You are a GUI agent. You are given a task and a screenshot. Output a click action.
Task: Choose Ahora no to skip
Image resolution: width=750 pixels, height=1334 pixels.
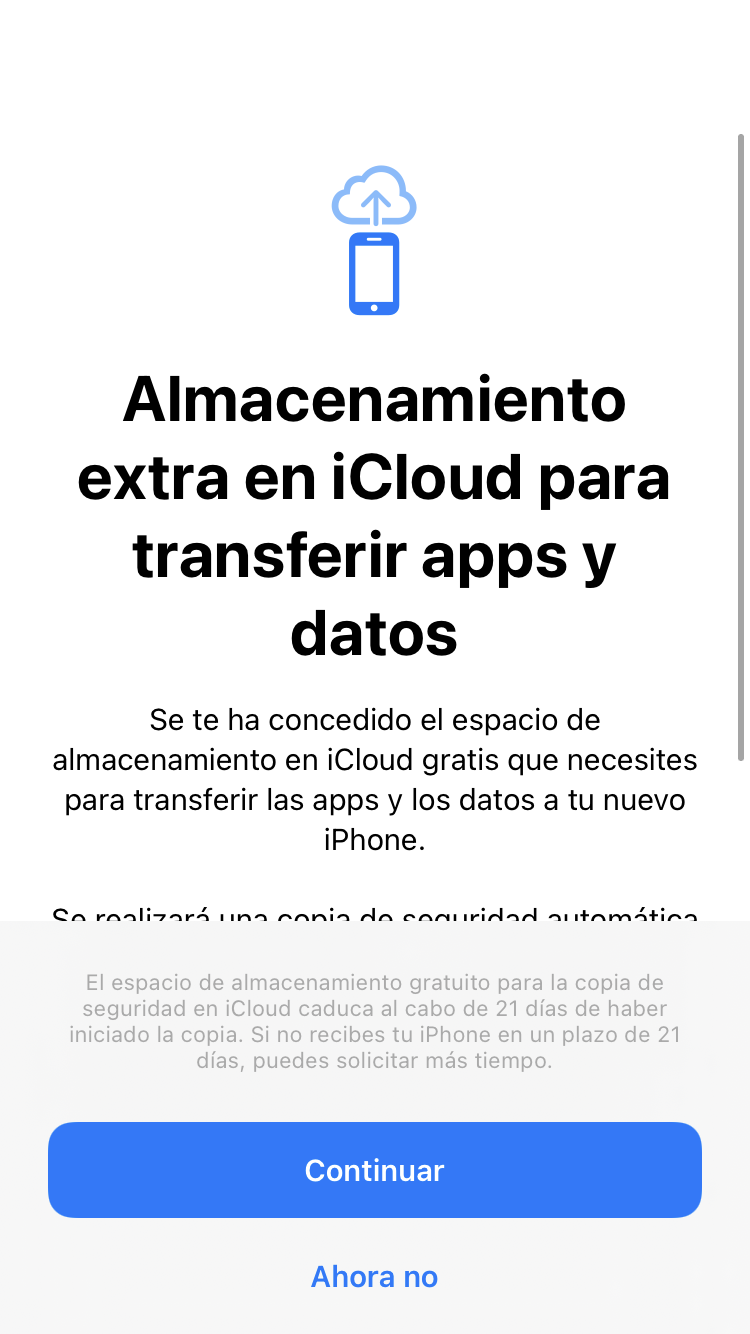(374, 1277)
